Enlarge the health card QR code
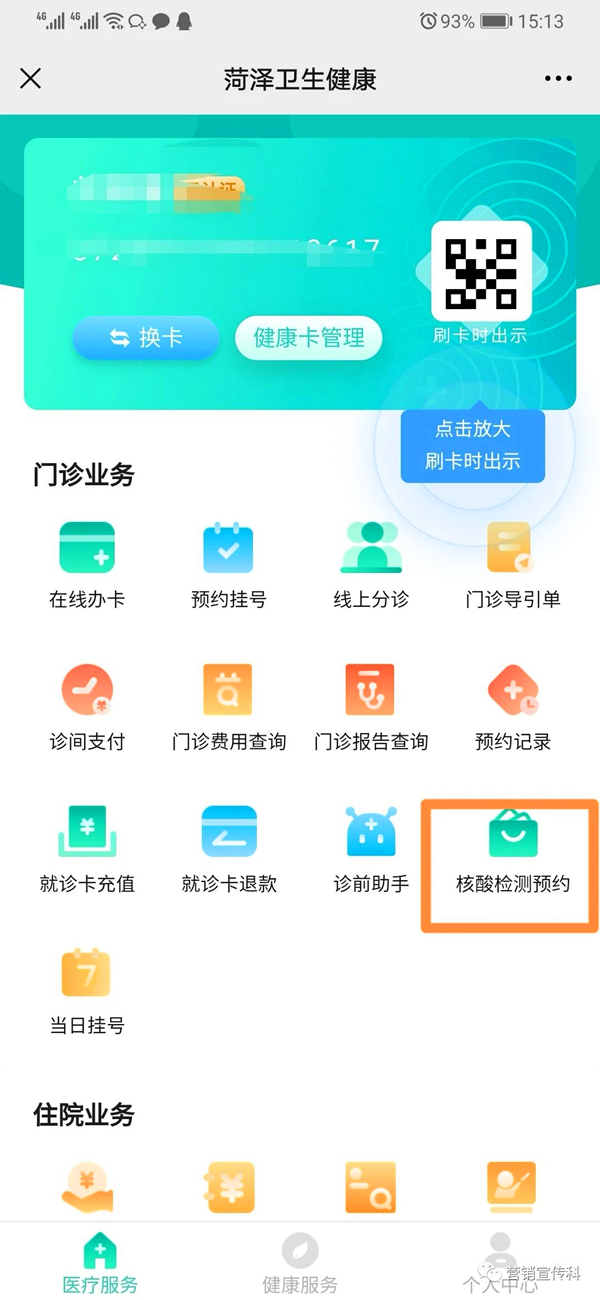600x1300 pixels. coord(481,271)
